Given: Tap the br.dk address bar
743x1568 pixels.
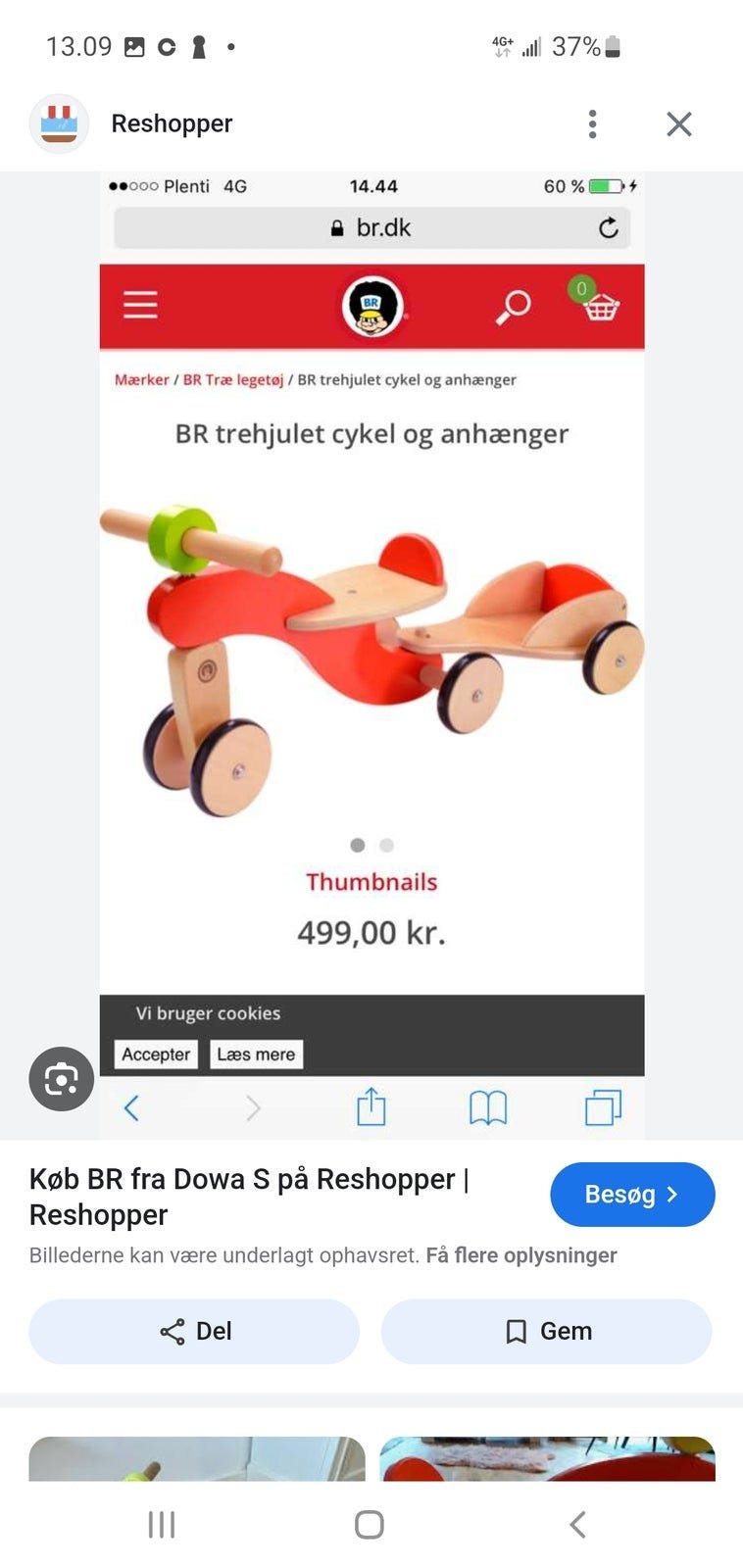Looking at the screenshot, I should (371, 227).
